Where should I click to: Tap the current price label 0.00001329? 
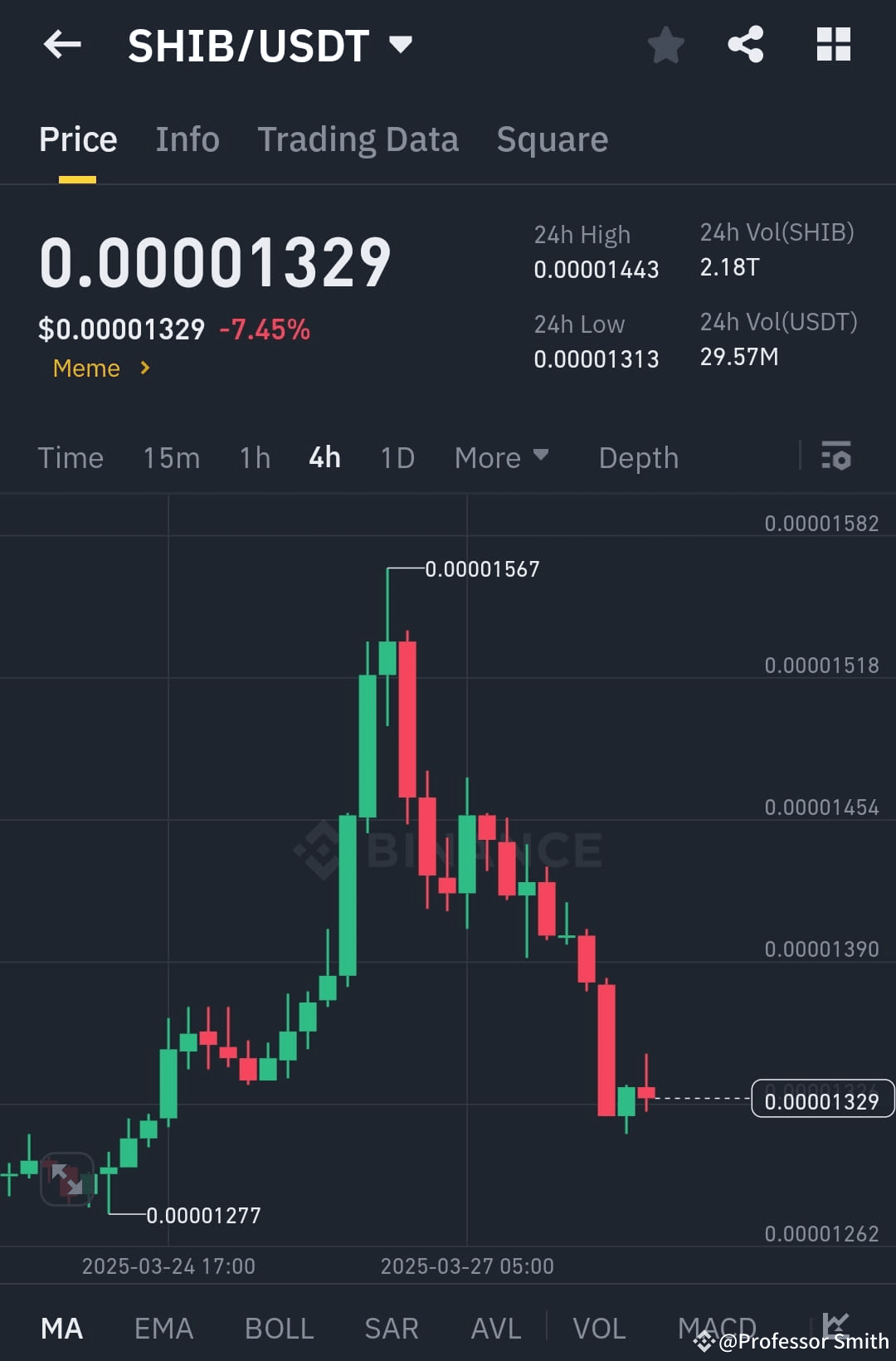pyautogui.click(x=822, y=1099)
